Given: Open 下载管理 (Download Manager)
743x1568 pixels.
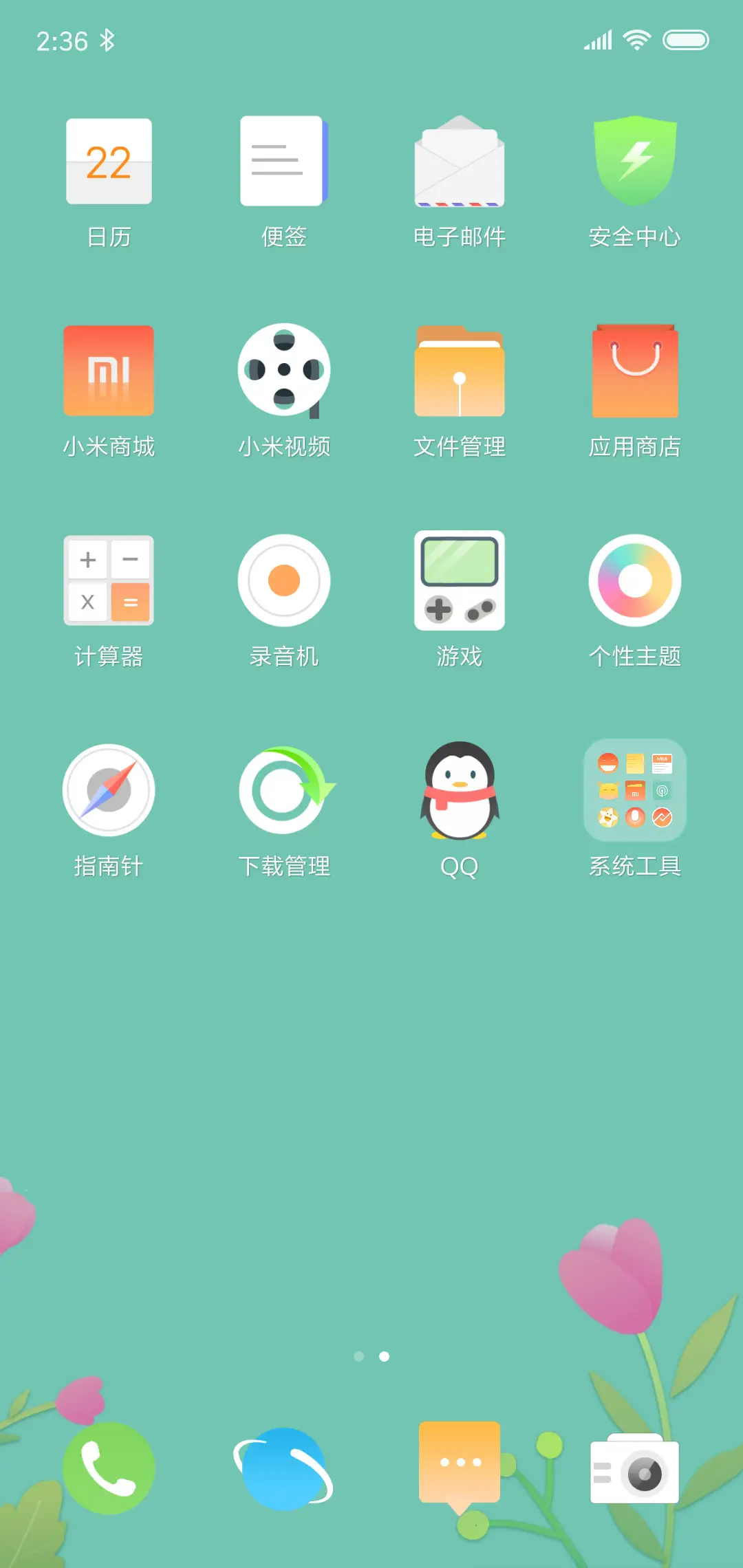Looking at the screenshot, I should tap(283, 790).
